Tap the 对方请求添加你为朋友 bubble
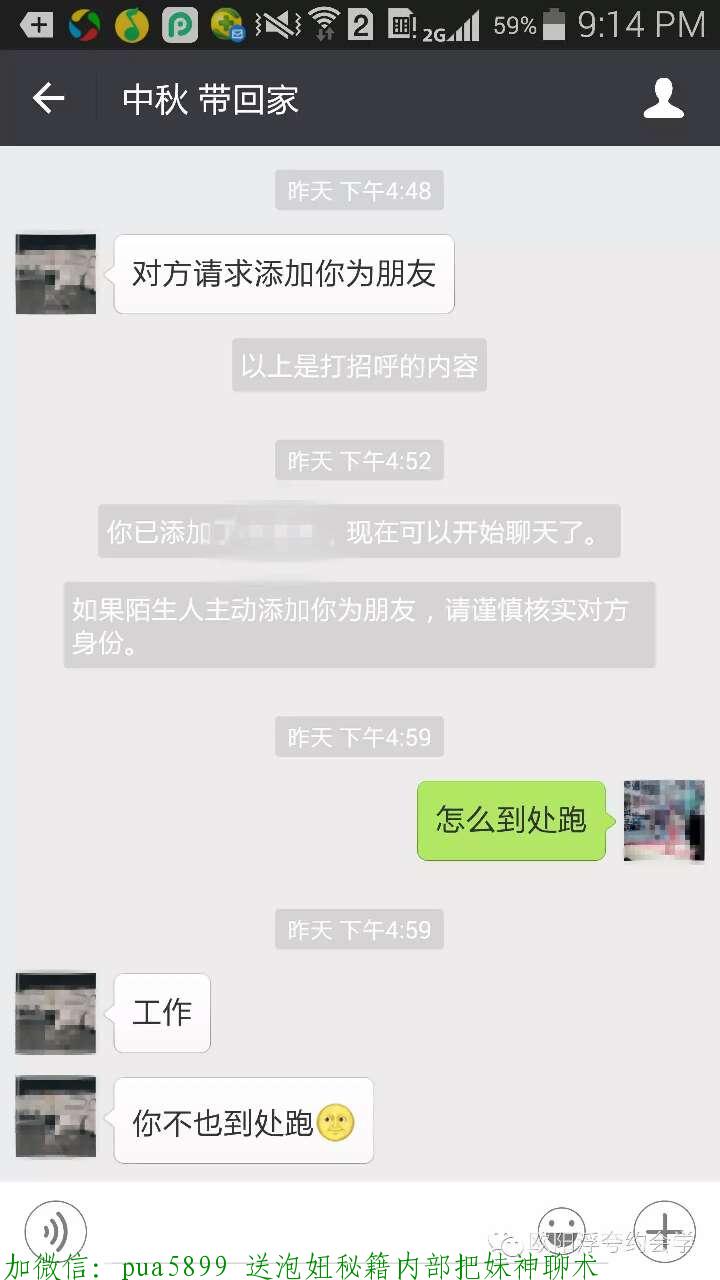Screen dimensions: 720x1280 (x=283, y=273)
